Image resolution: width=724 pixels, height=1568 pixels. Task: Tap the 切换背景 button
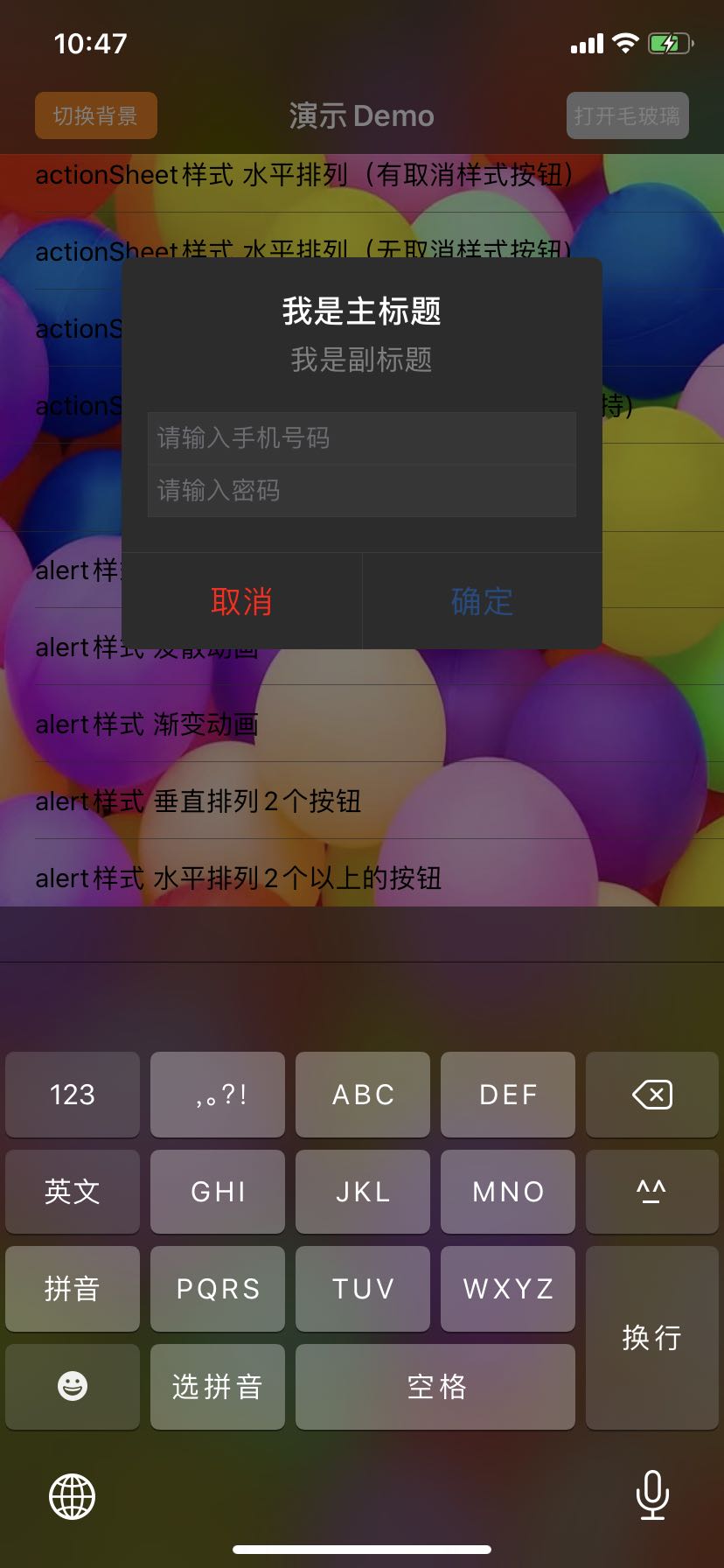pos(96,115)
